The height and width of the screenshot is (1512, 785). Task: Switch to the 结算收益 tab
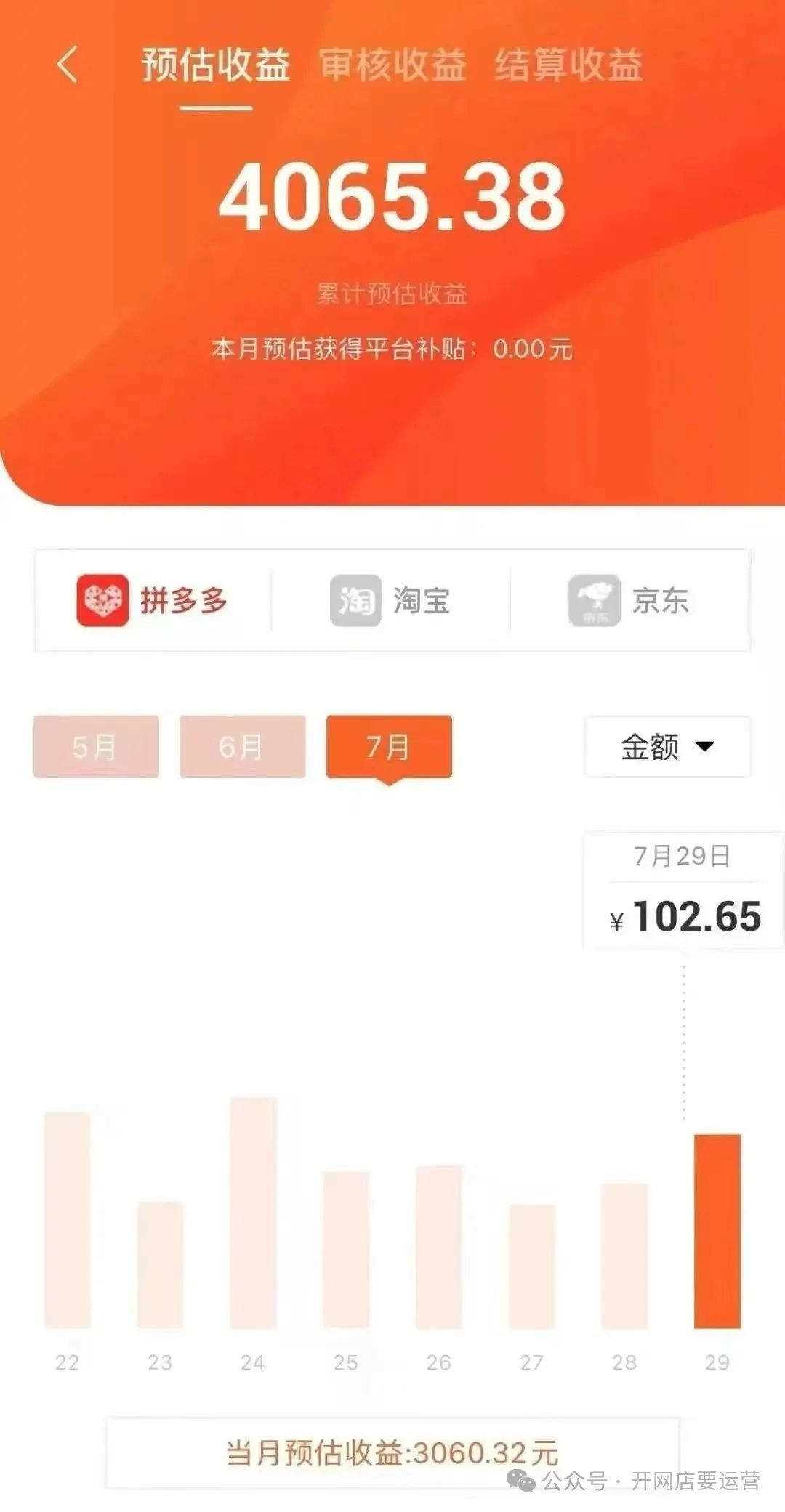(568, 65)
